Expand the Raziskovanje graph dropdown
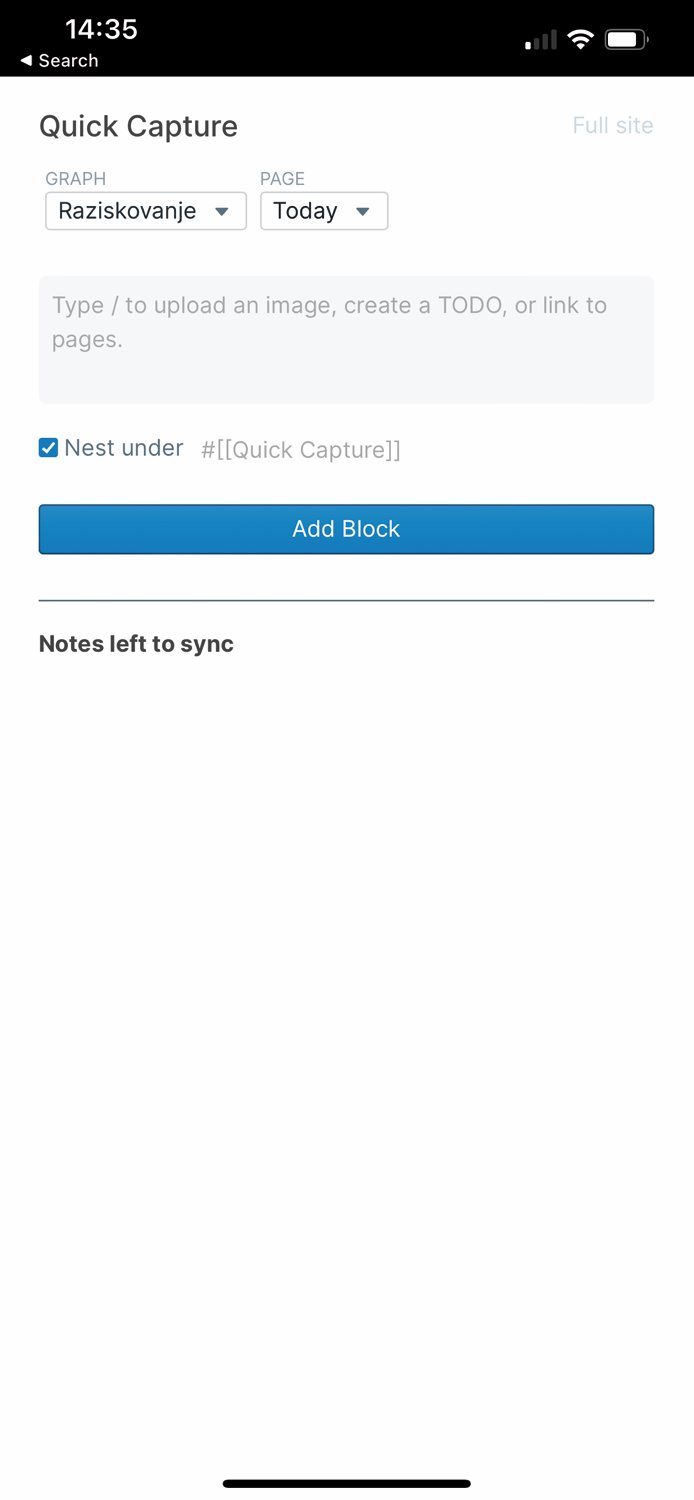The height and width of the screenshot is (1500, 694). 146,211
